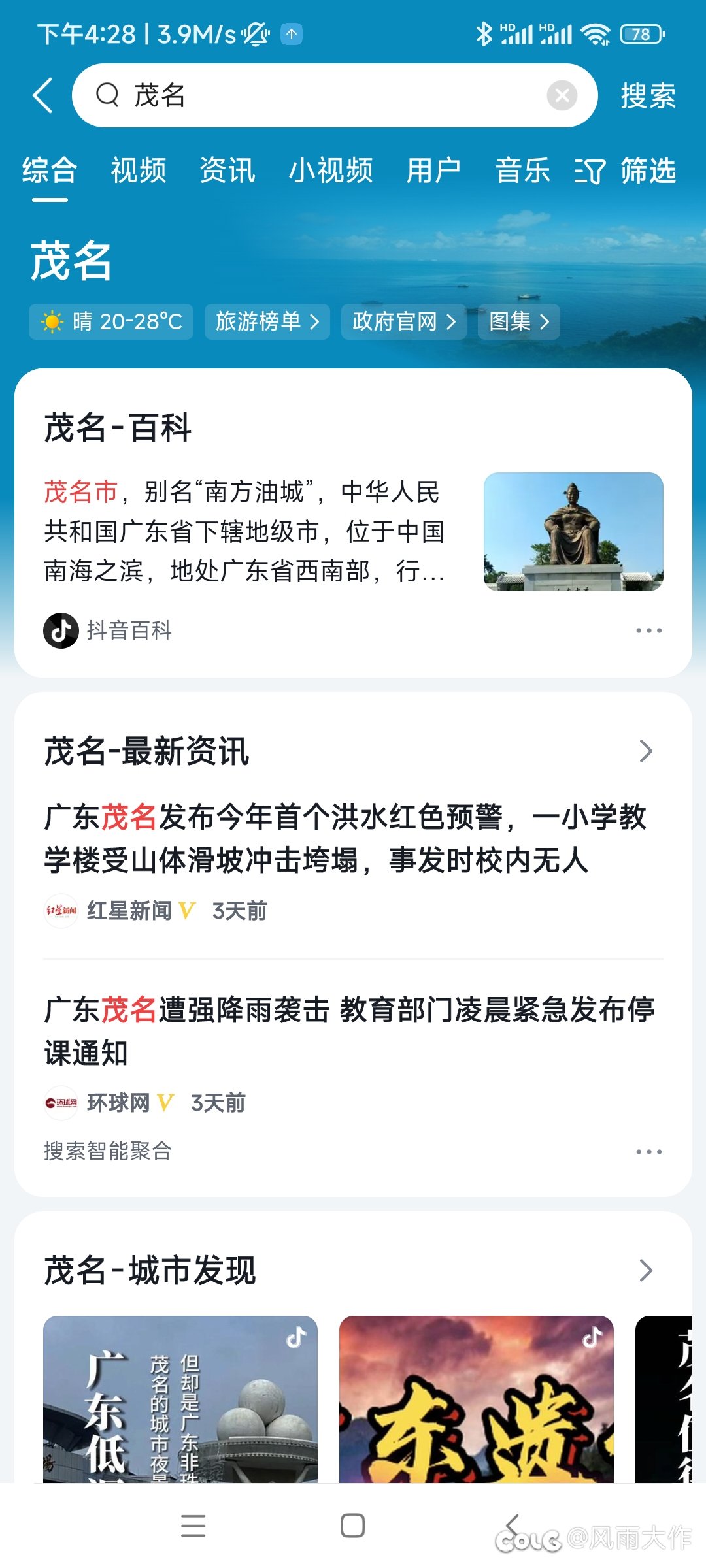Switch to the 资讯 tab
This screenshot has height=1568, width=706.
227,171
